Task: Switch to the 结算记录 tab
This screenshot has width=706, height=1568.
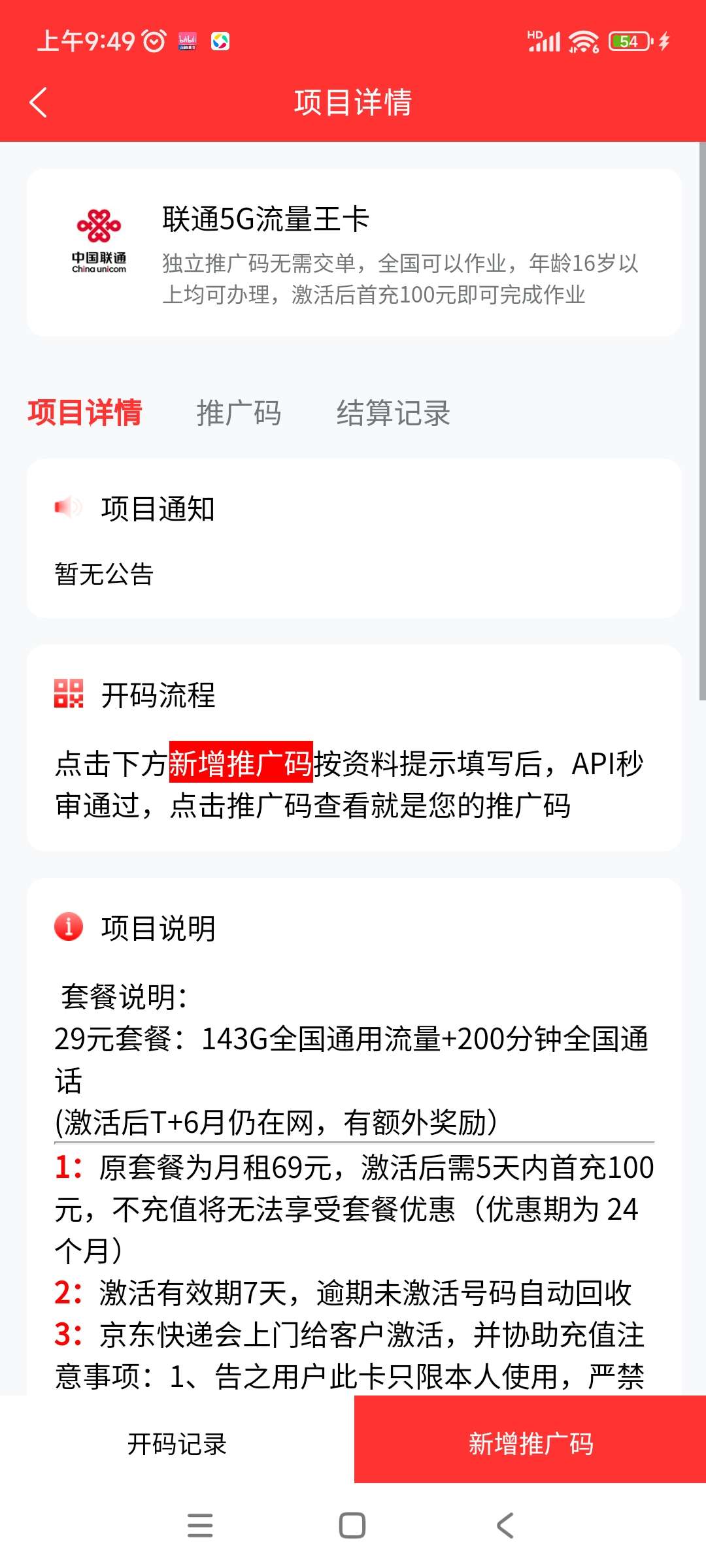Action: [x=393, y=413]
